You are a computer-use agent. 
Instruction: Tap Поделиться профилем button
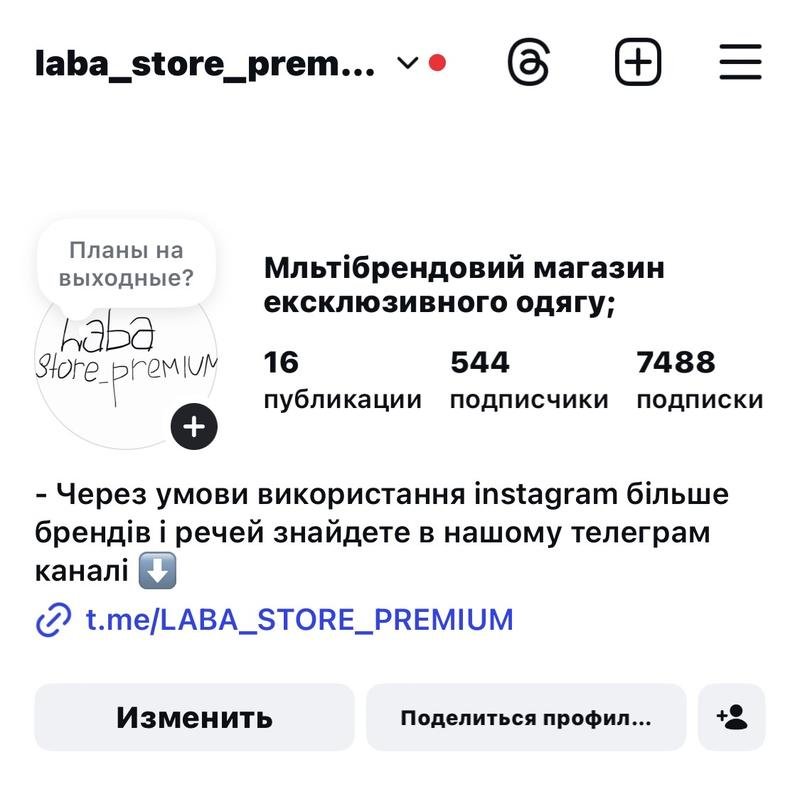[x=526, y=717]
